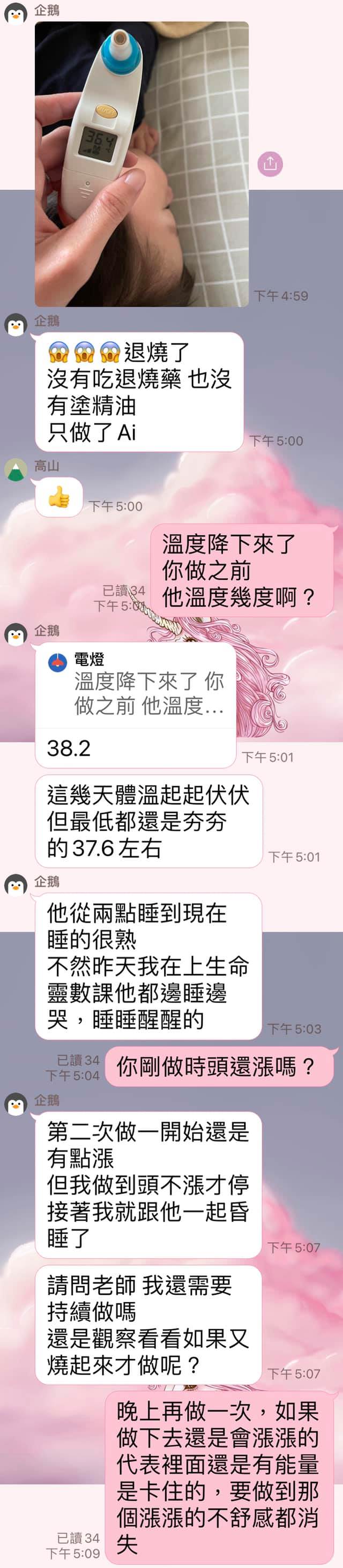Open 高山's profile avatar
The width and height of the screenshot is (343, 1568).
[15, 471]
